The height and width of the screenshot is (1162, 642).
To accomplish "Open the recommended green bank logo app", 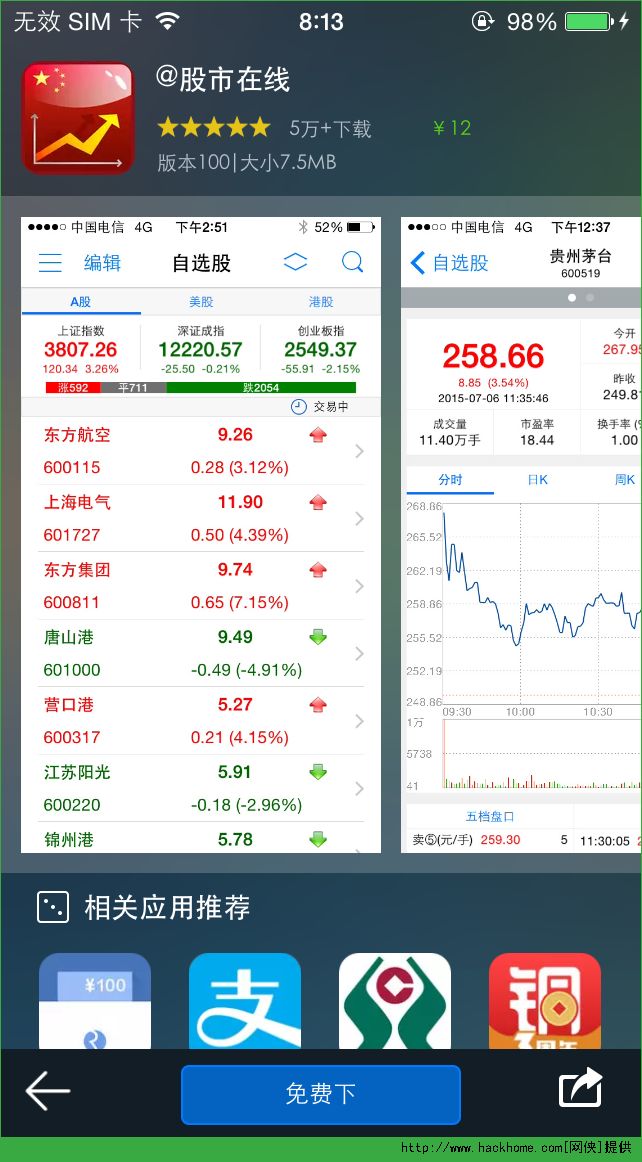I will click(x=395, y=1000).
